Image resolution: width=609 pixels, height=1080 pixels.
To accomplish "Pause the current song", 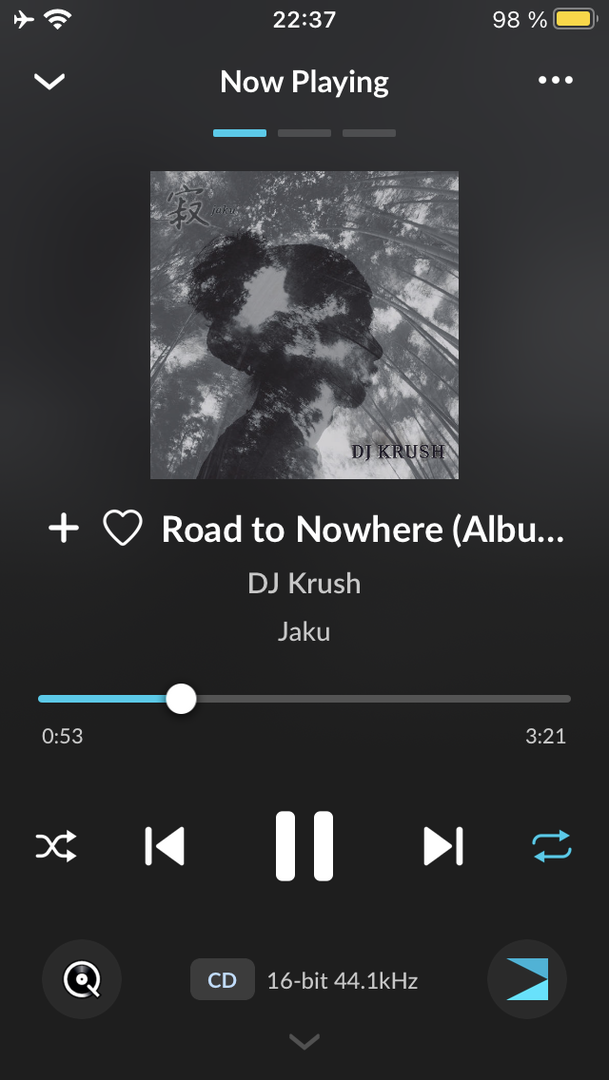I will coord(304,846).
